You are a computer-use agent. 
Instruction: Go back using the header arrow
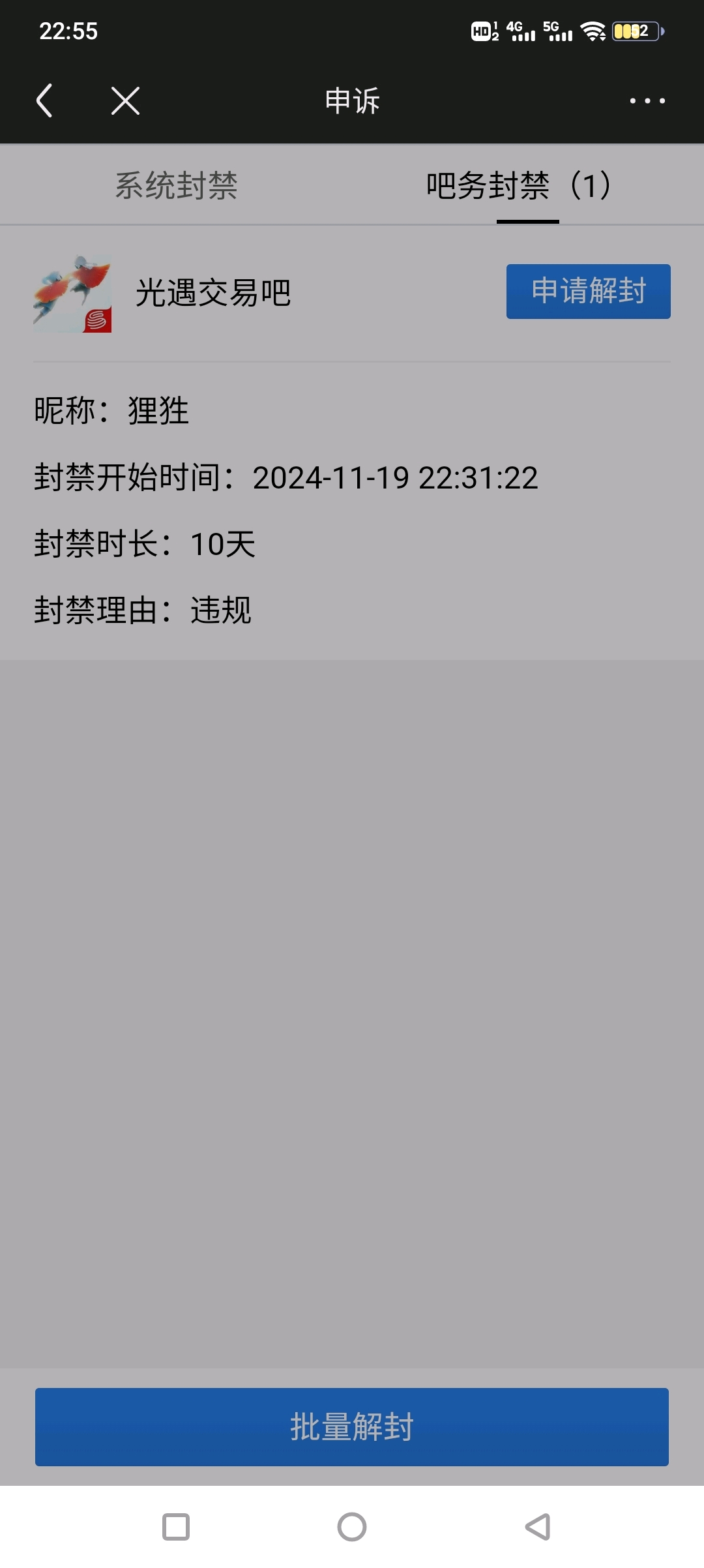tap(44, 100)
